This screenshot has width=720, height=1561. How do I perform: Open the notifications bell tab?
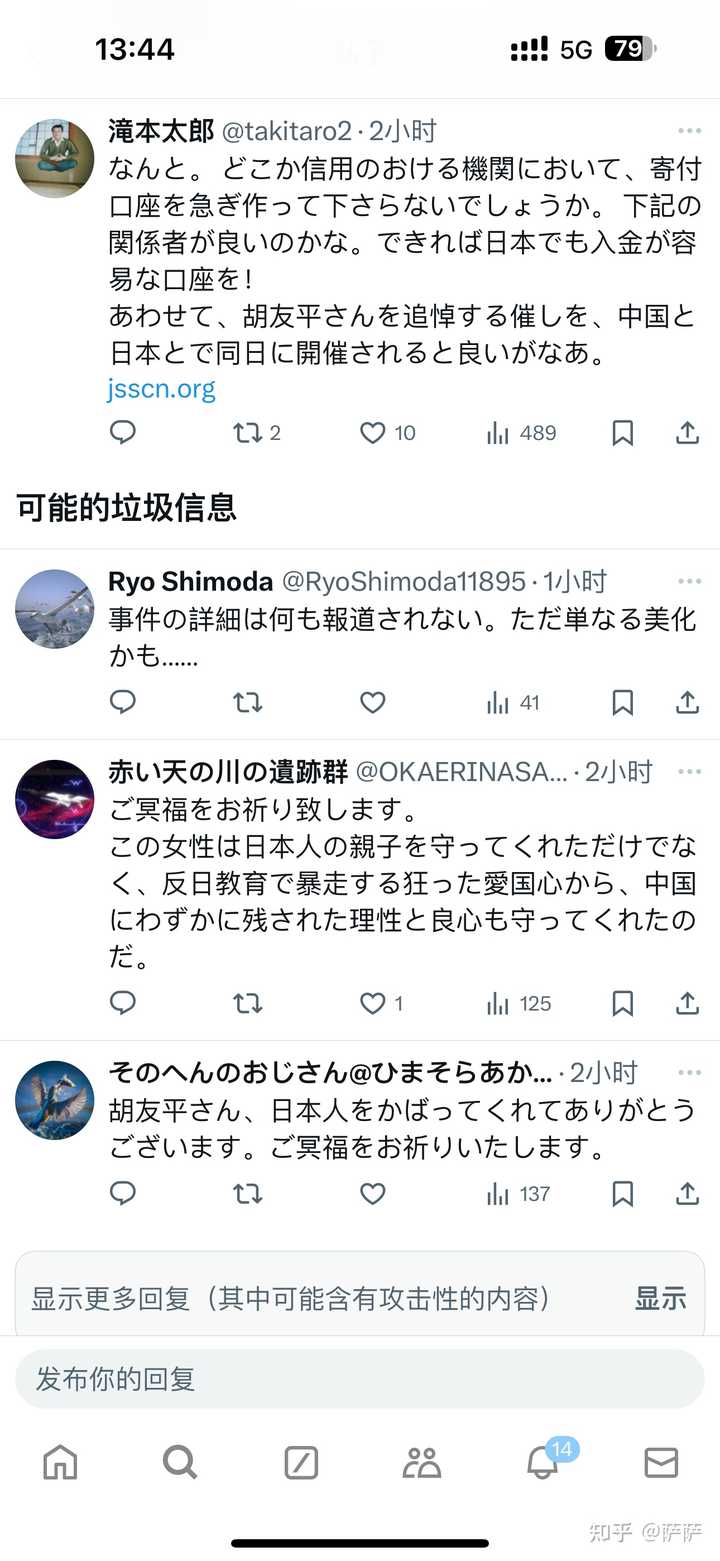point(542,1463)
